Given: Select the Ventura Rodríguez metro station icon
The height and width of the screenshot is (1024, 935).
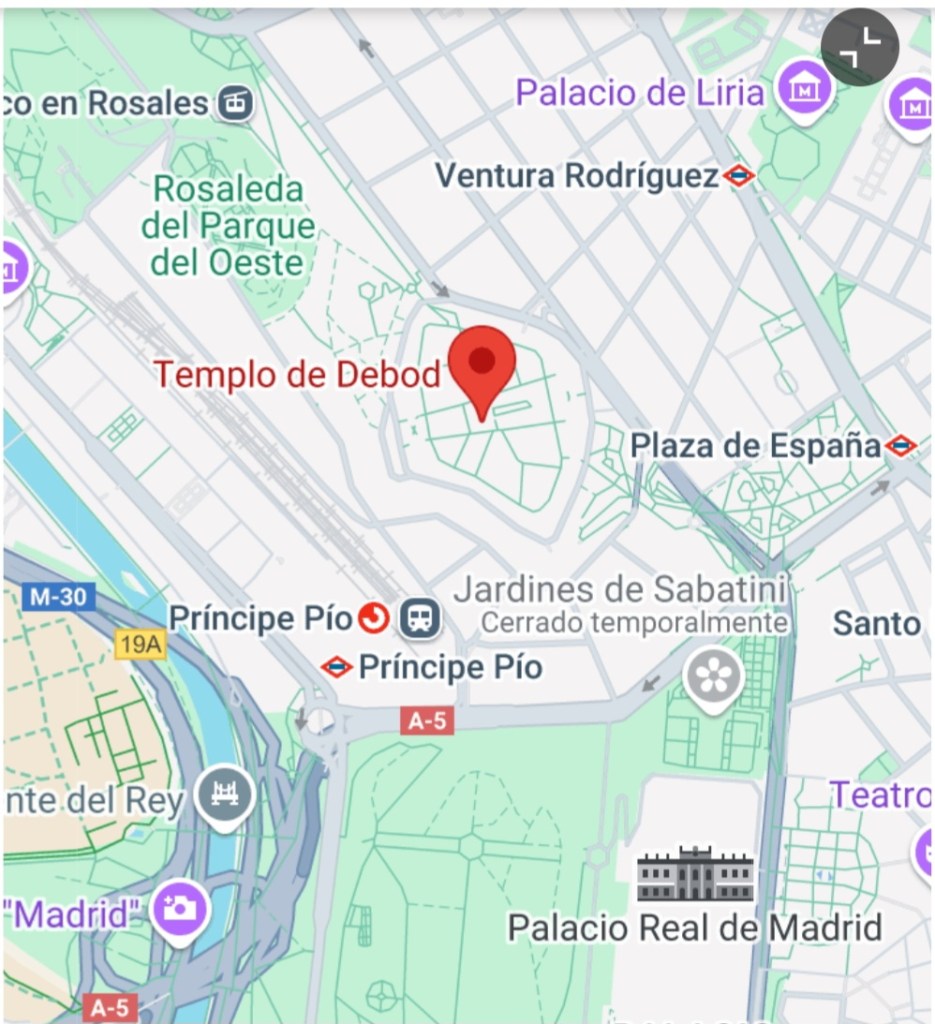Looking at the screenshot, I should [x=739, y=177].
